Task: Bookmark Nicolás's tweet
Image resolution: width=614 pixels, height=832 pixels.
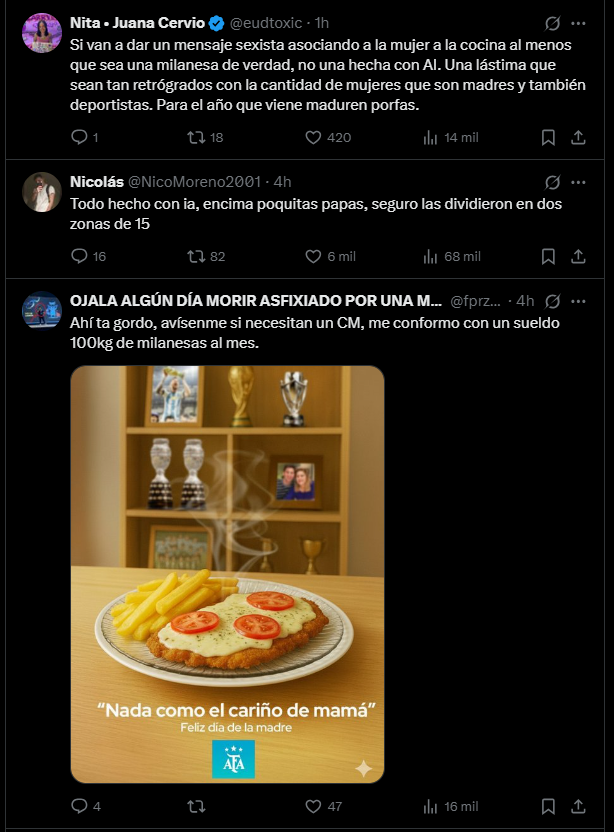Action: (x=548, y=256)
